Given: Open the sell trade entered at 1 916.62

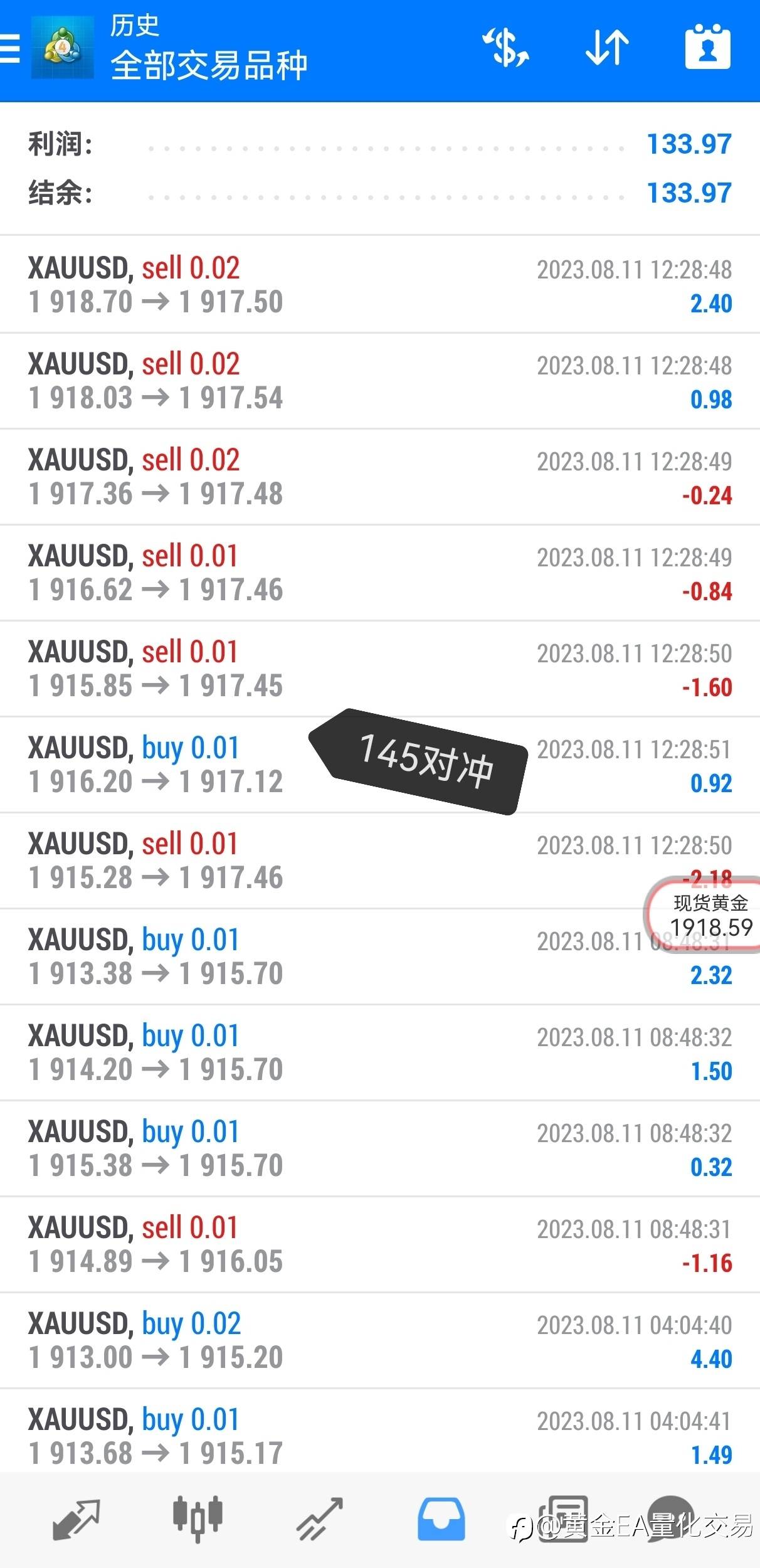Looking at the screenshot, I should click(380, 573).
